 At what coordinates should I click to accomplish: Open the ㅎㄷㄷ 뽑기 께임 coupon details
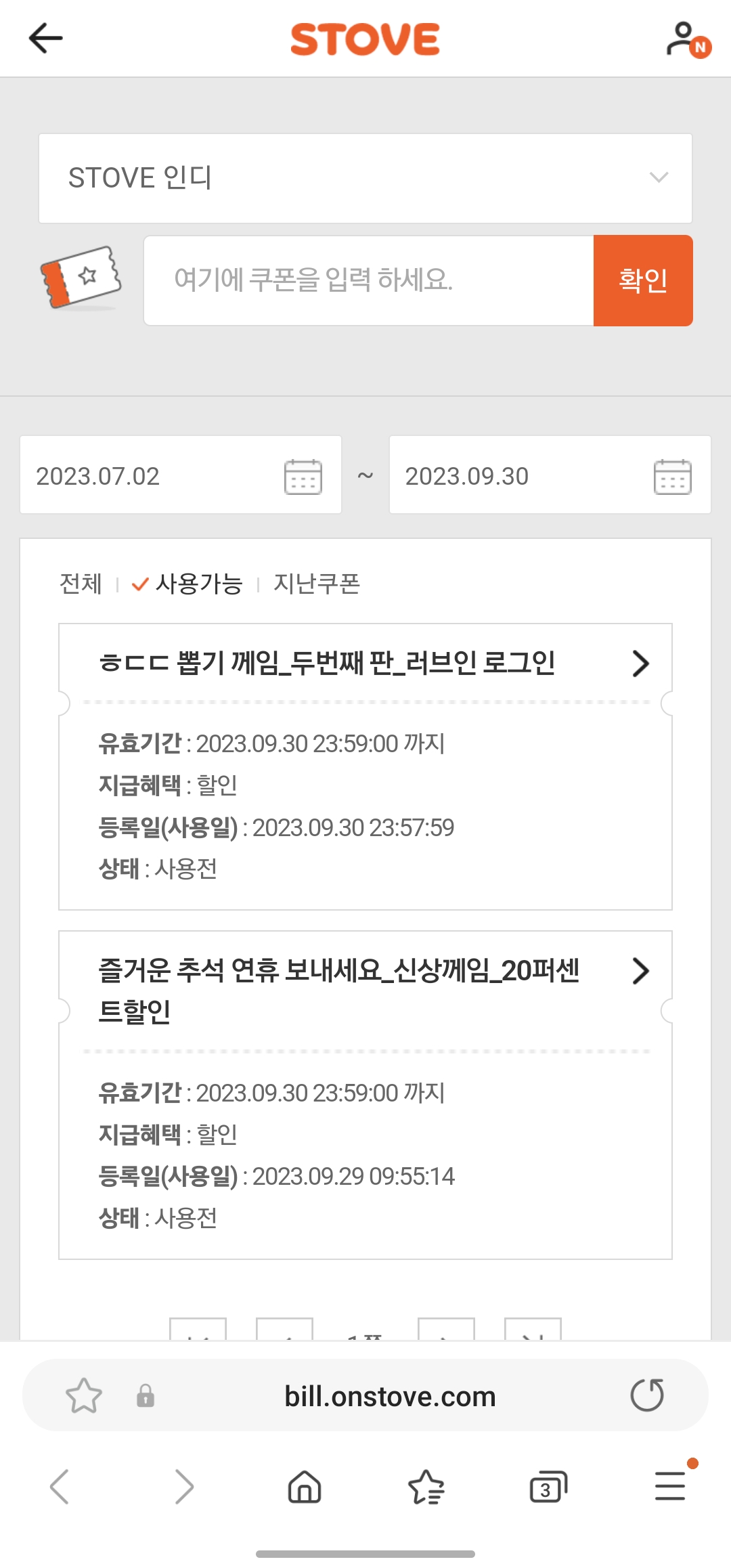point(365,663)
